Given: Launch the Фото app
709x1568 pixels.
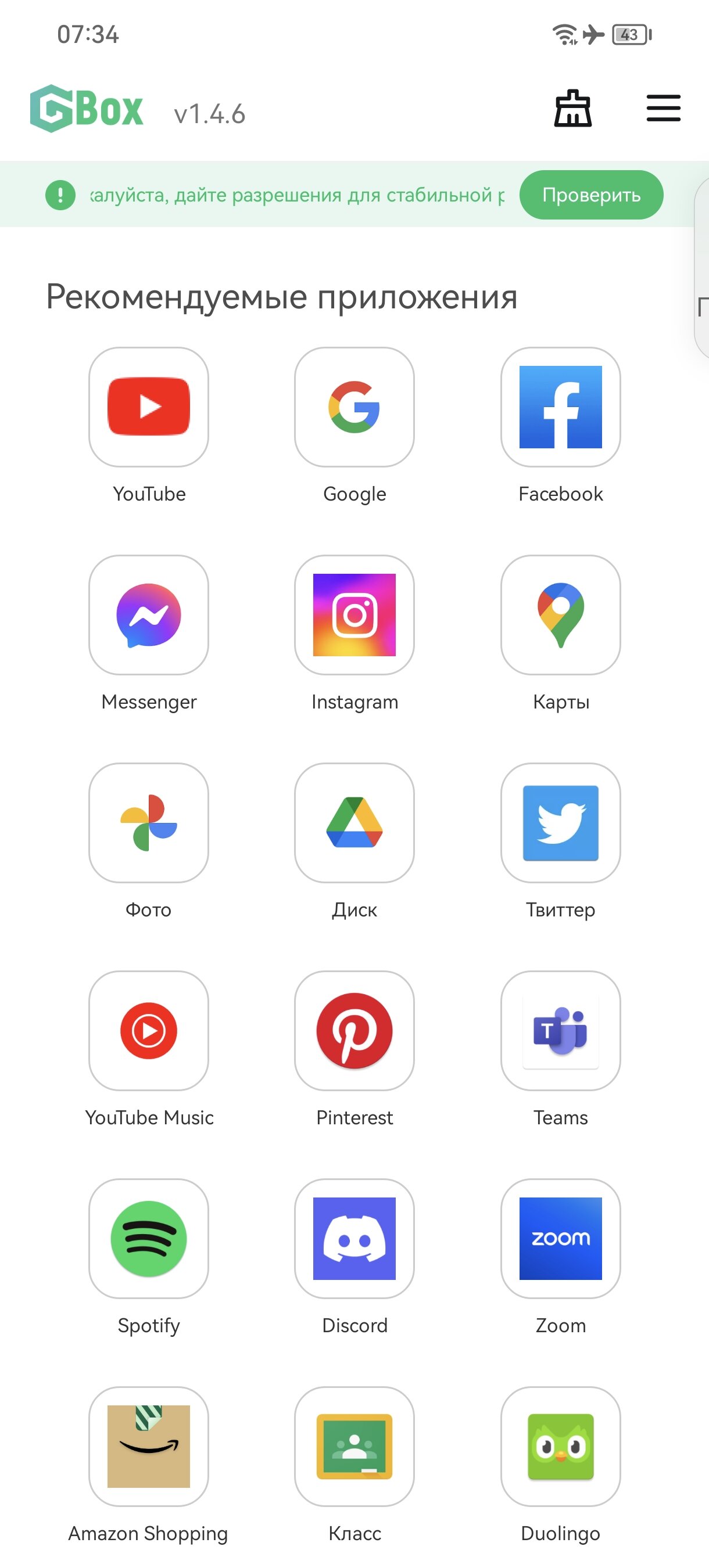Looking at the screenshot, I should pos(149,823).
